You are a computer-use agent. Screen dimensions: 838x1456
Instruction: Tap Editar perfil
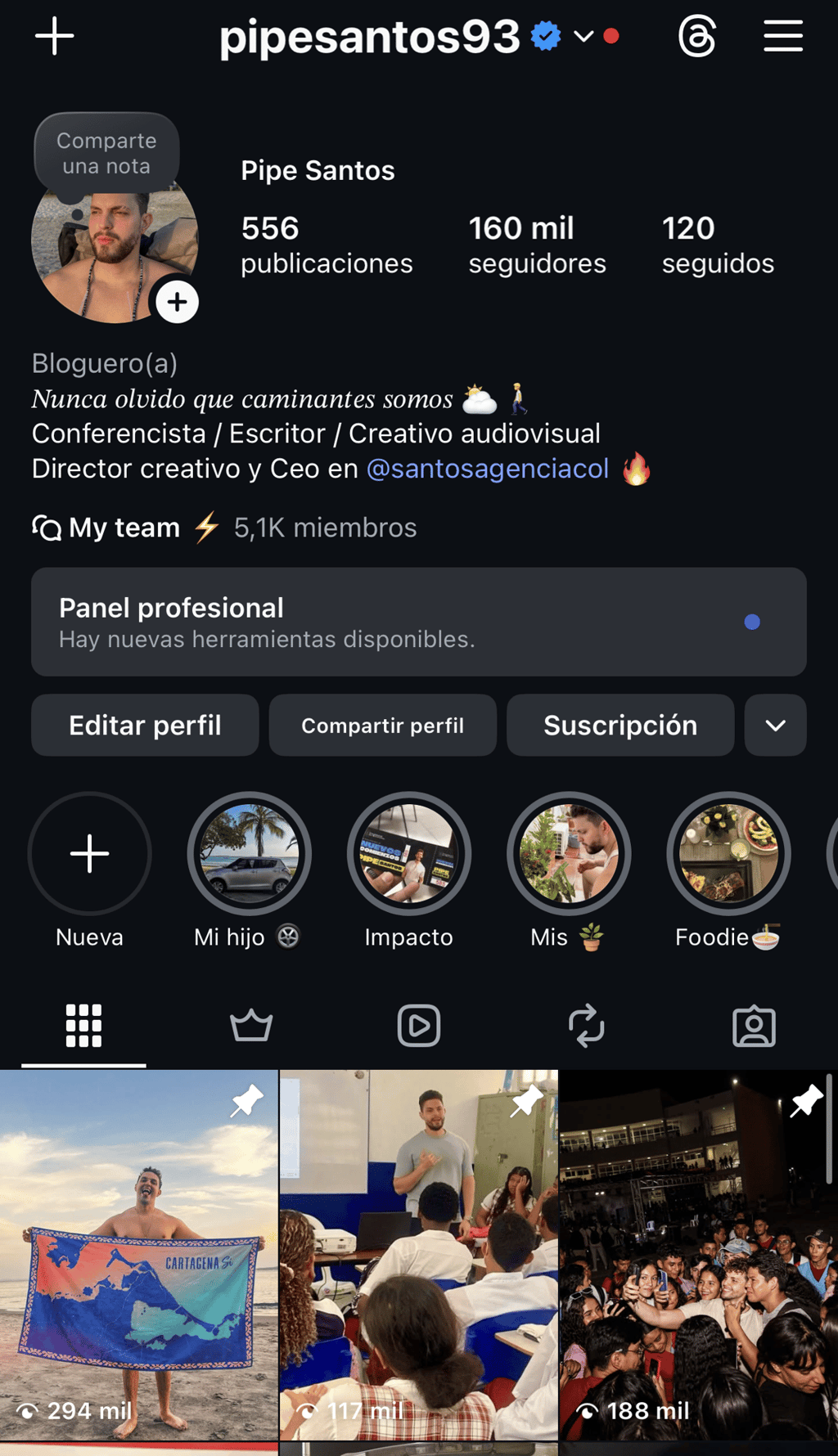click(x=145, y=726)
